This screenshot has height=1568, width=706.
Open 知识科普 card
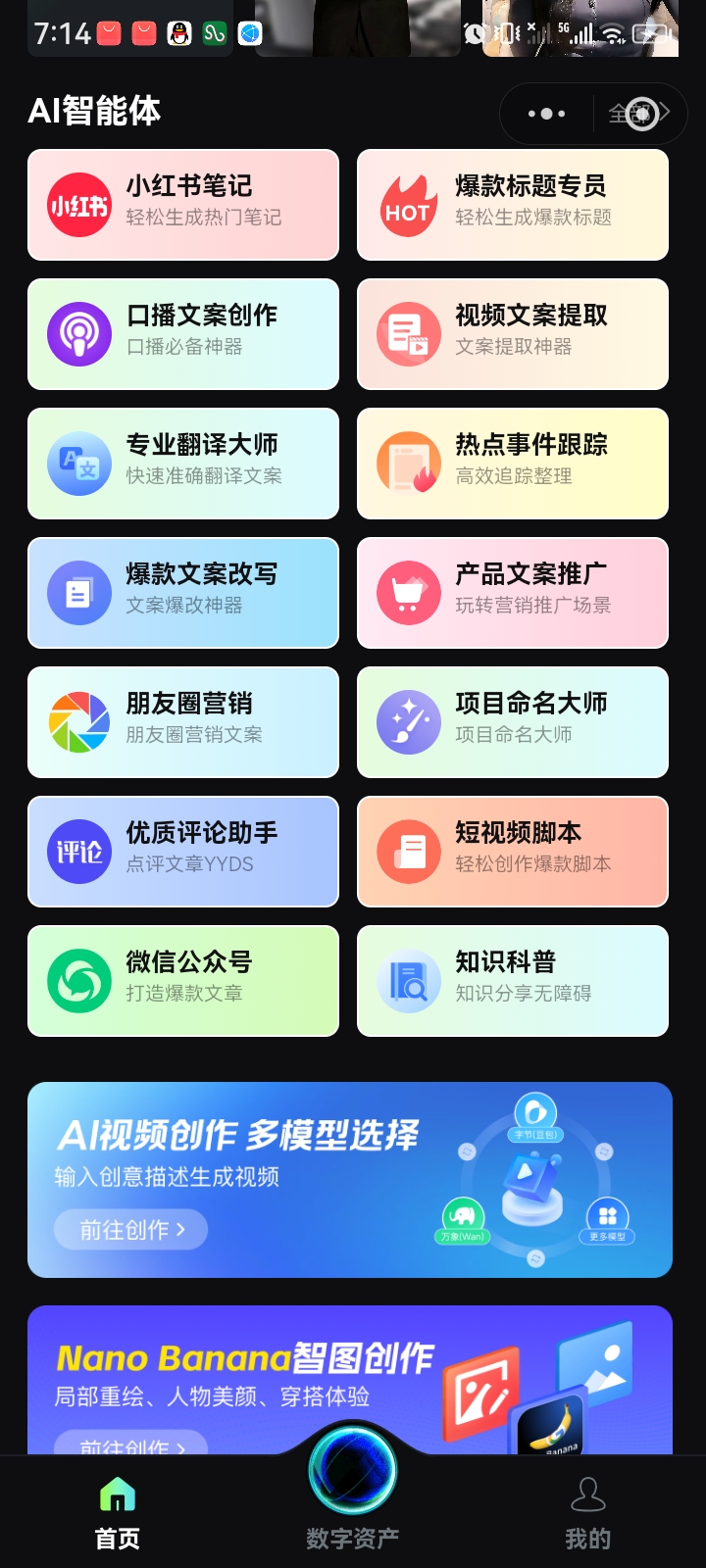tap(513, 981)
